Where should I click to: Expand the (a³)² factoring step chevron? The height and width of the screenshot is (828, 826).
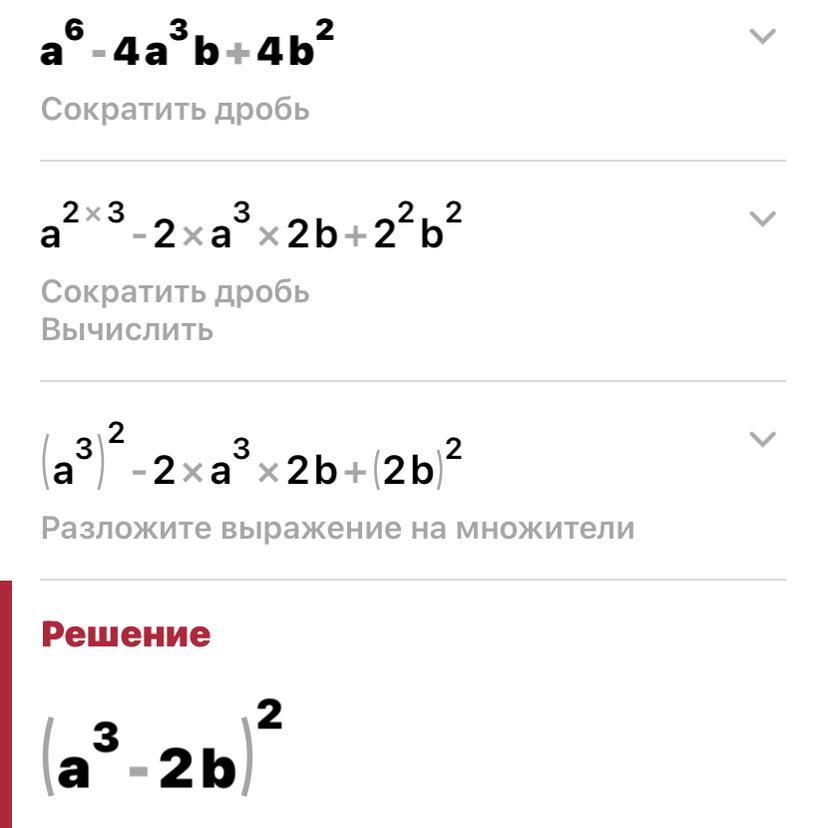coord(762,439)
